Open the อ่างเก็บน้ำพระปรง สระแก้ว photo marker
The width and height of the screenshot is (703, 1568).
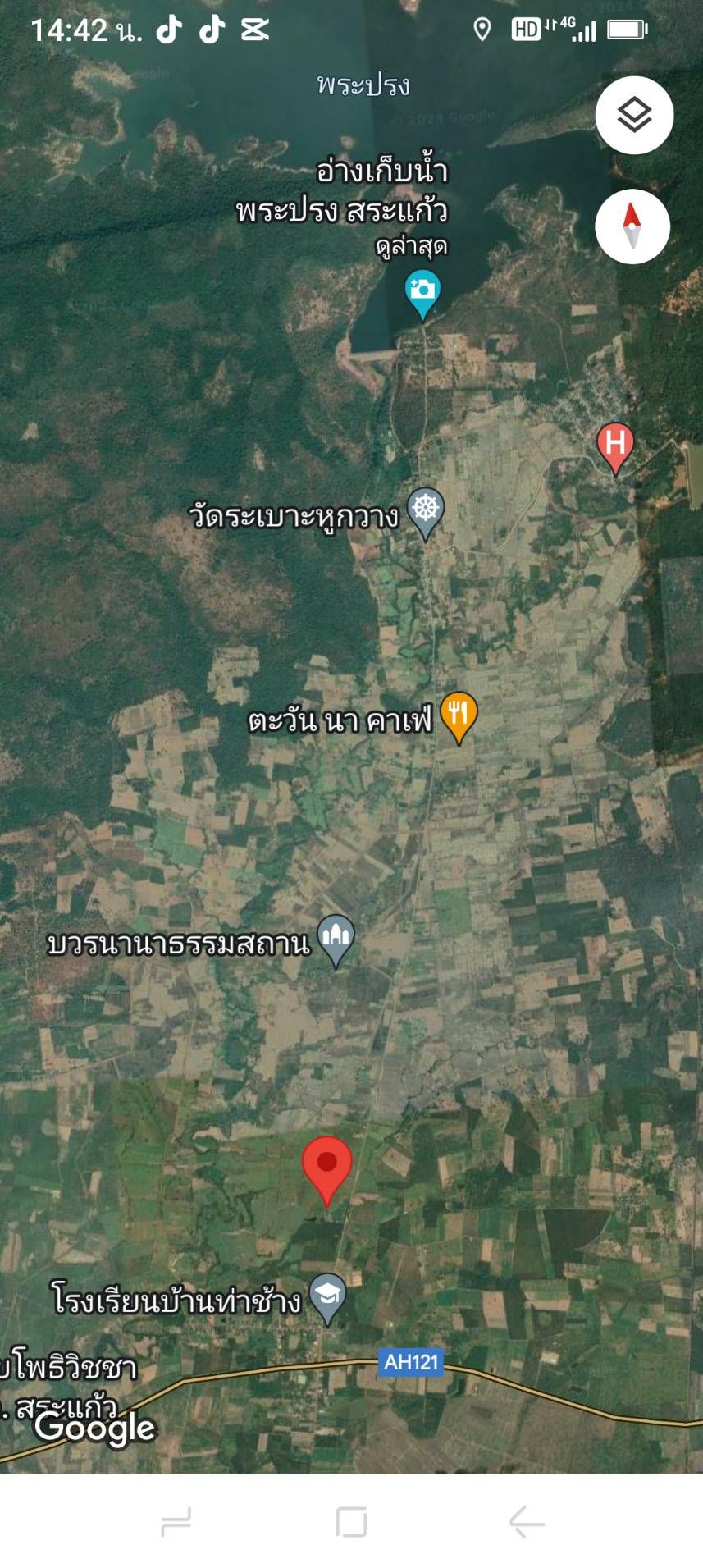[x=422, y=295]
